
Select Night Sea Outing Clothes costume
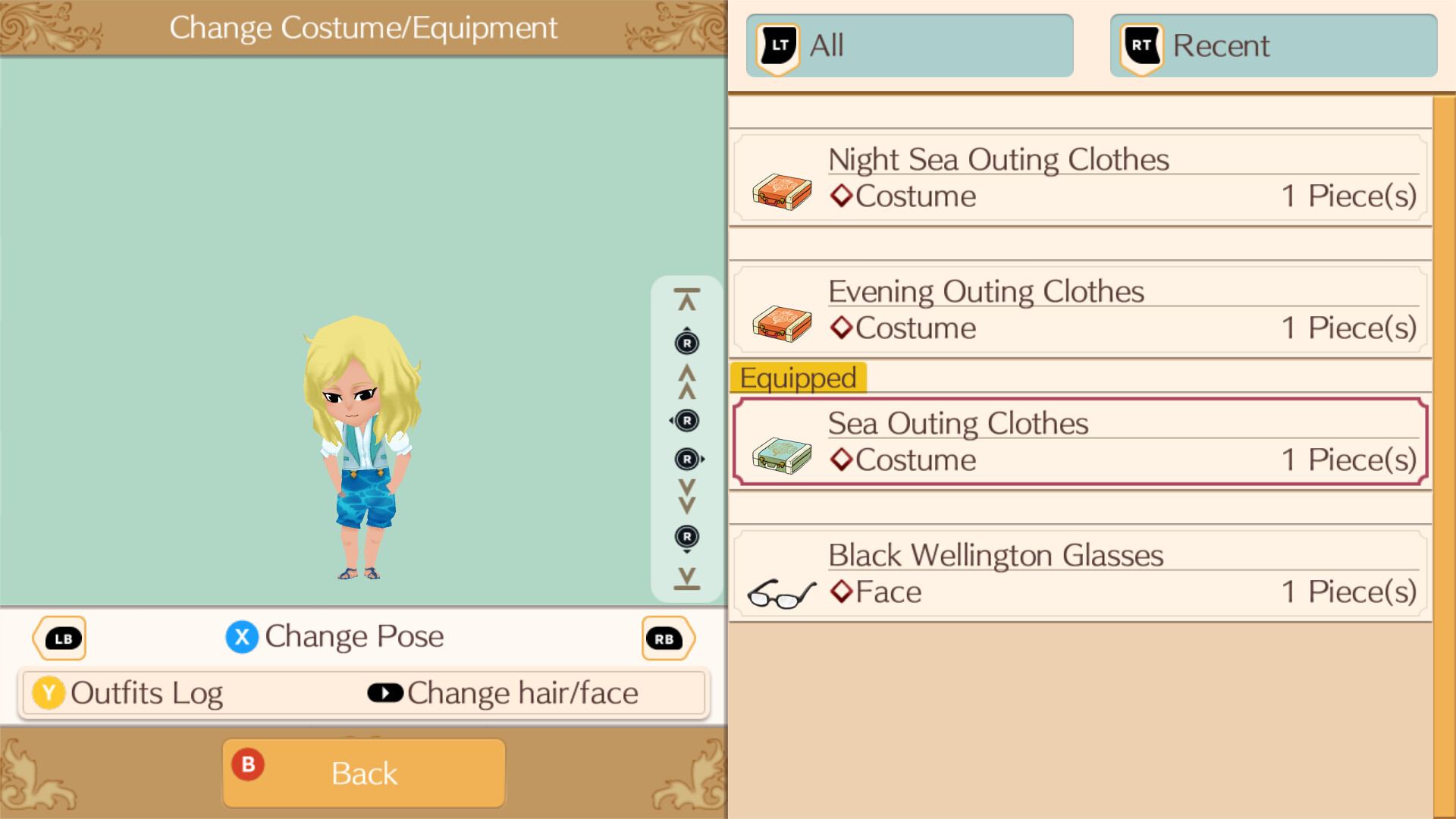[1080, 179]
